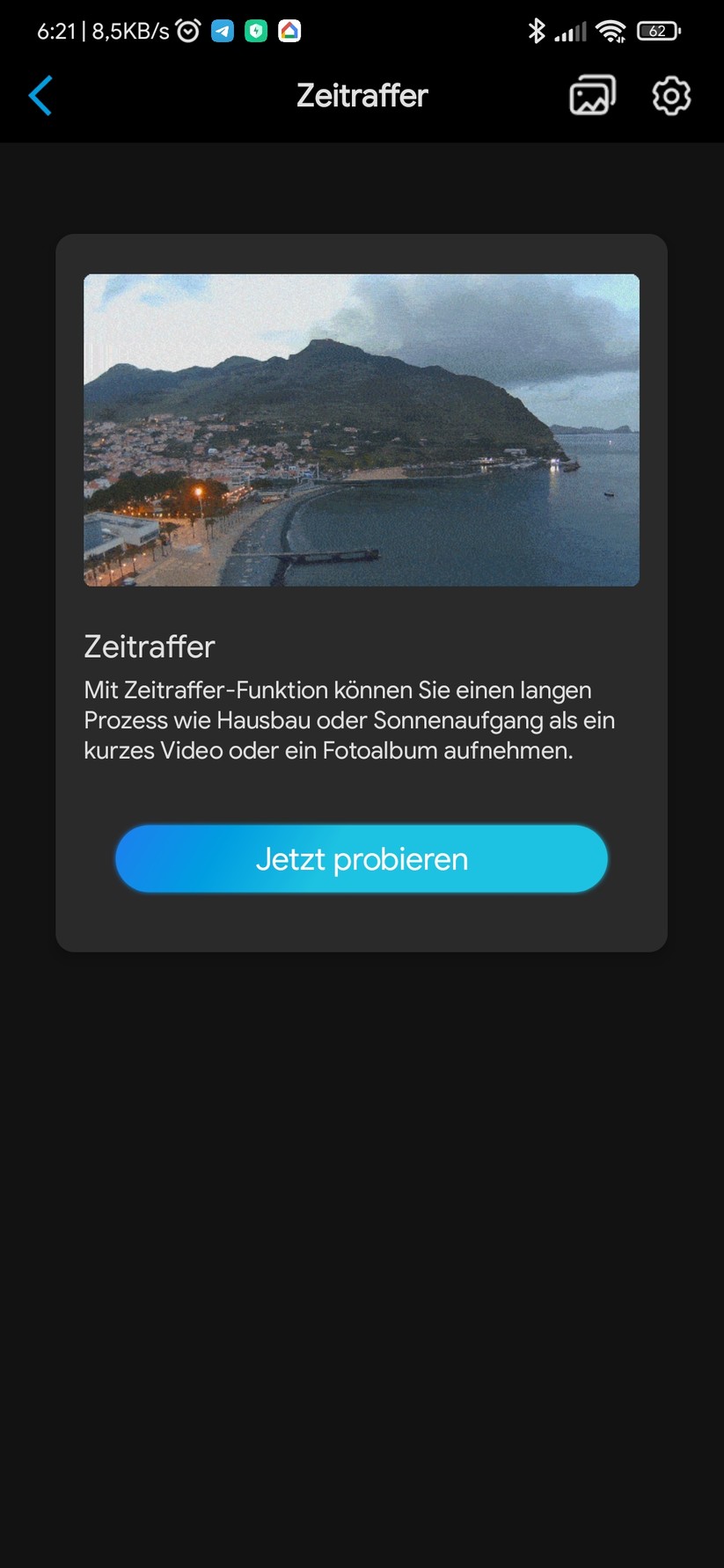The image size is (724, 1568).
Task: Open the camera settings gear
Action: pos(670,95)
